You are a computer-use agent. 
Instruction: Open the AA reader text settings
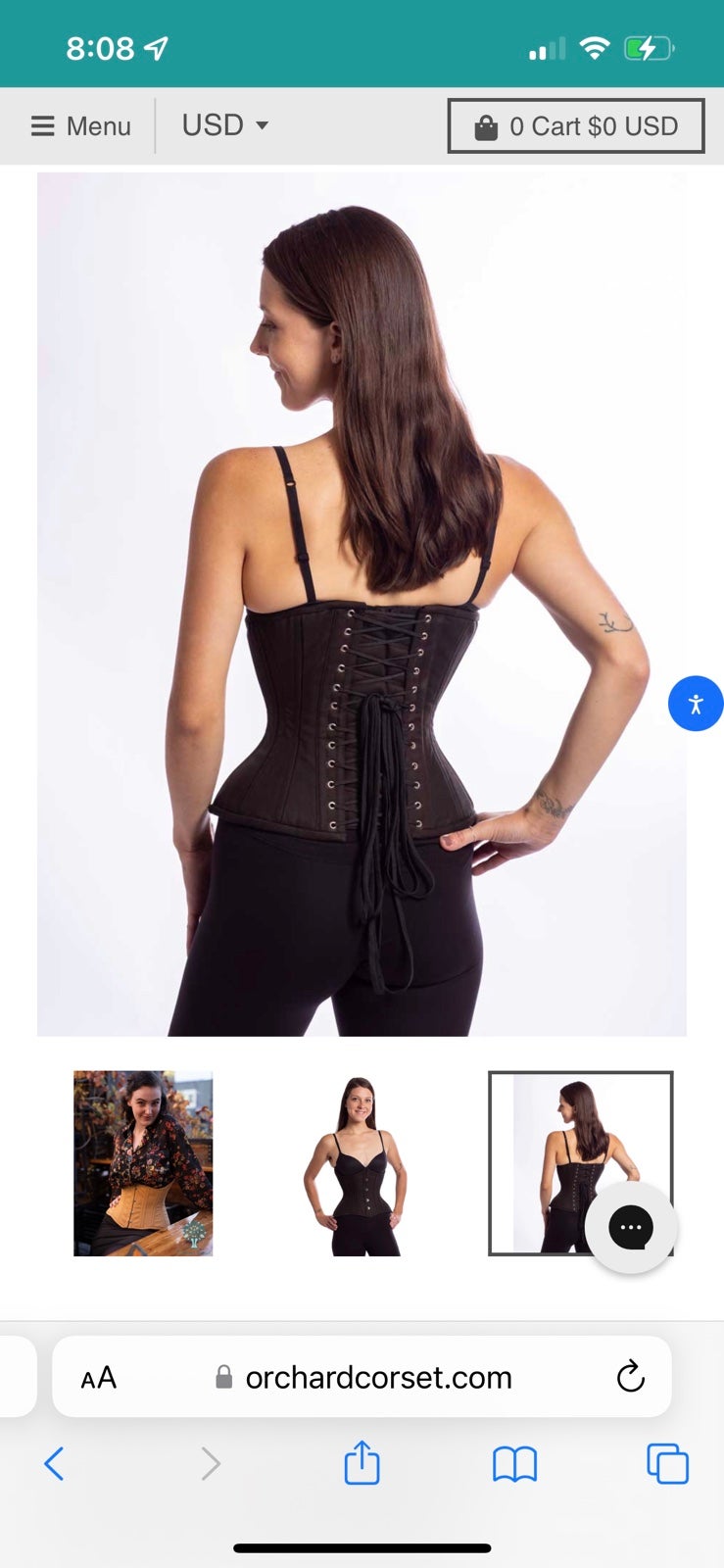click(x=99, y=1378)
